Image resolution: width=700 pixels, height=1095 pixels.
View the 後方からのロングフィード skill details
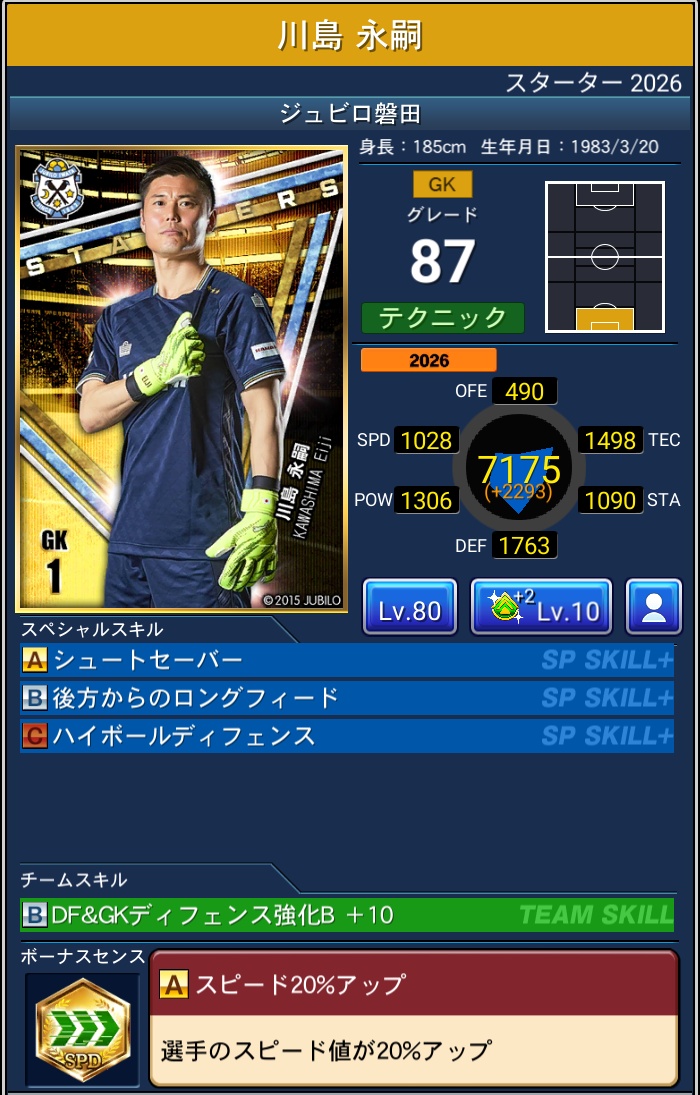(x=346, y=698)
